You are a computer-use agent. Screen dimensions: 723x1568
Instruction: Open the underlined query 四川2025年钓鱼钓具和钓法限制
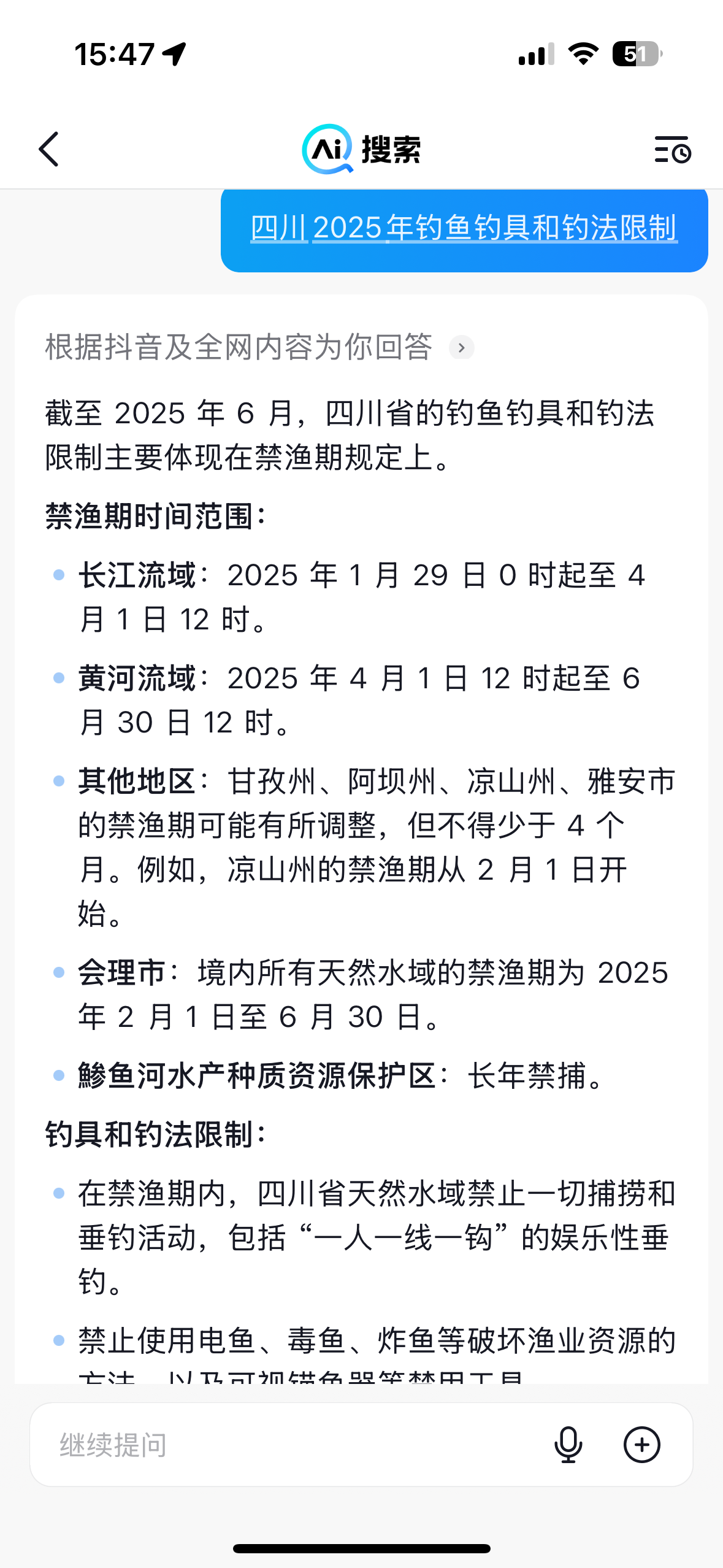[x=464, y=228]
